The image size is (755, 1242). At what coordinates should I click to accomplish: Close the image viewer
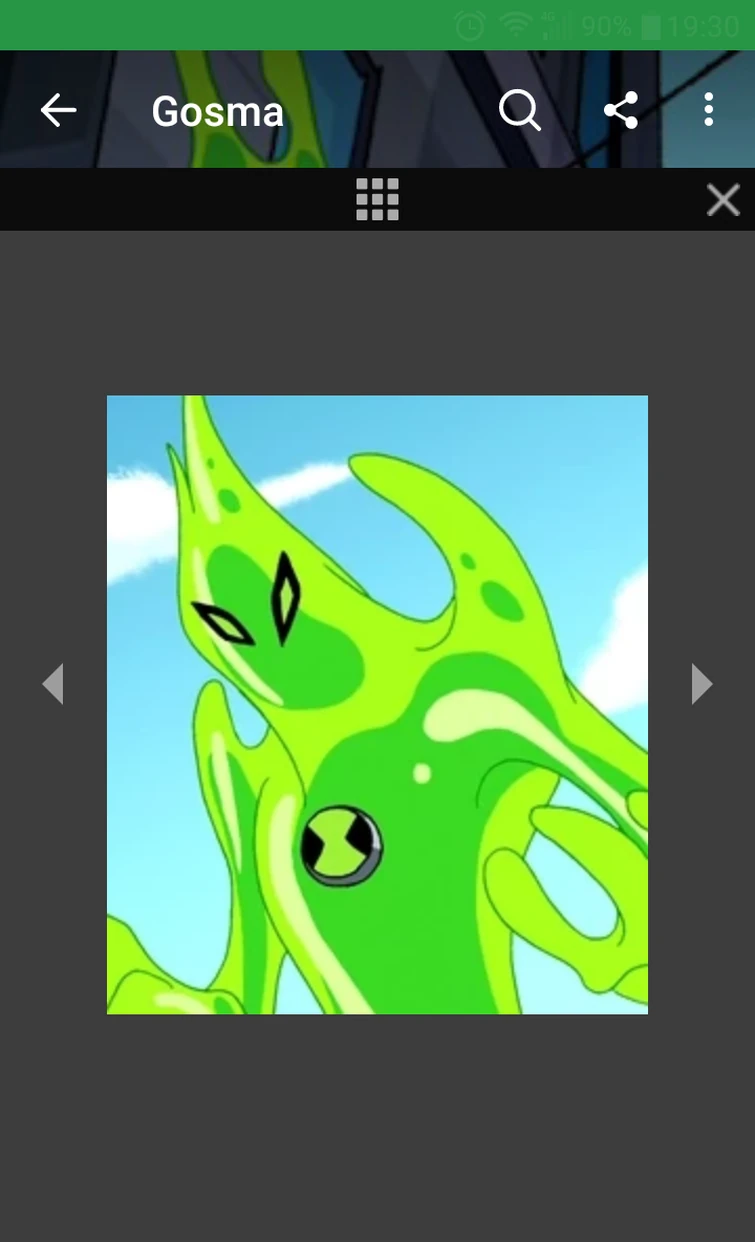pyautogui.click(x=722, y=200)
